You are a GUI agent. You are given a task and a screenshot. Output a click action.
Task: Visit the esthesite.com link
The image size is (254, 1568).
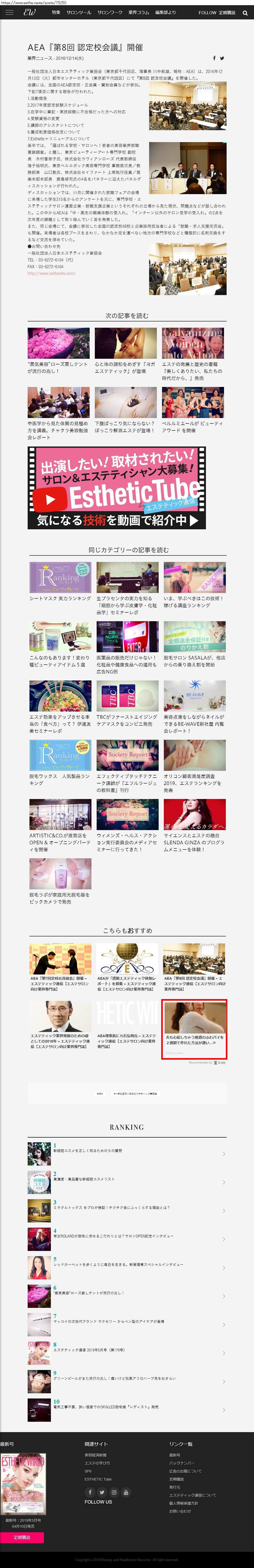(52, 273)
